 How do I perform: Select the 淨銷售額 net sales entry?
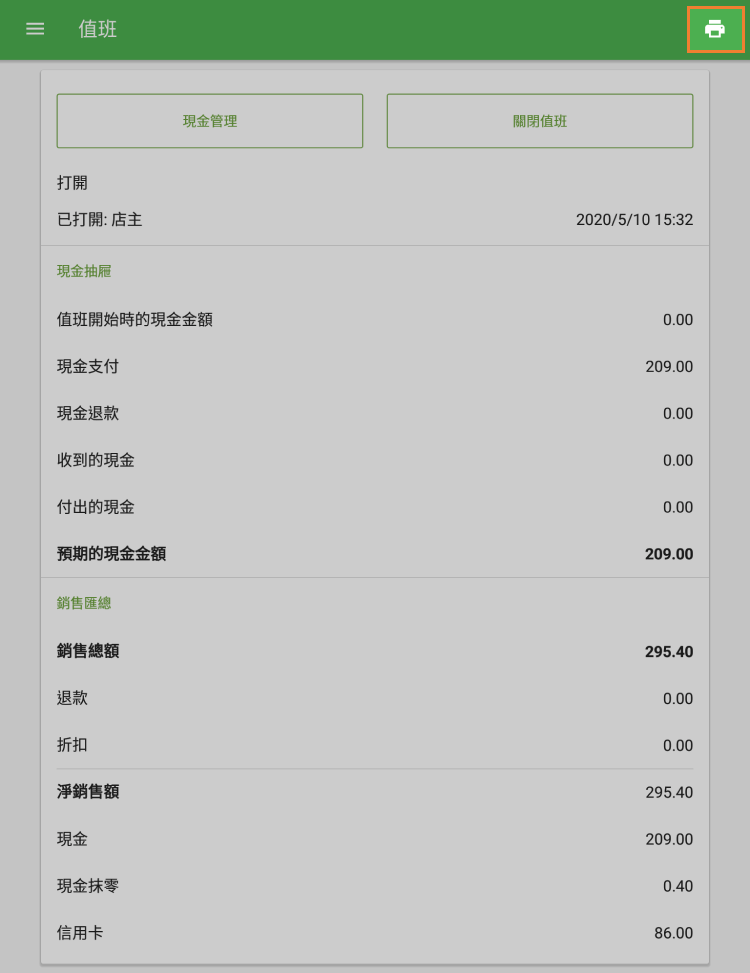375,792
